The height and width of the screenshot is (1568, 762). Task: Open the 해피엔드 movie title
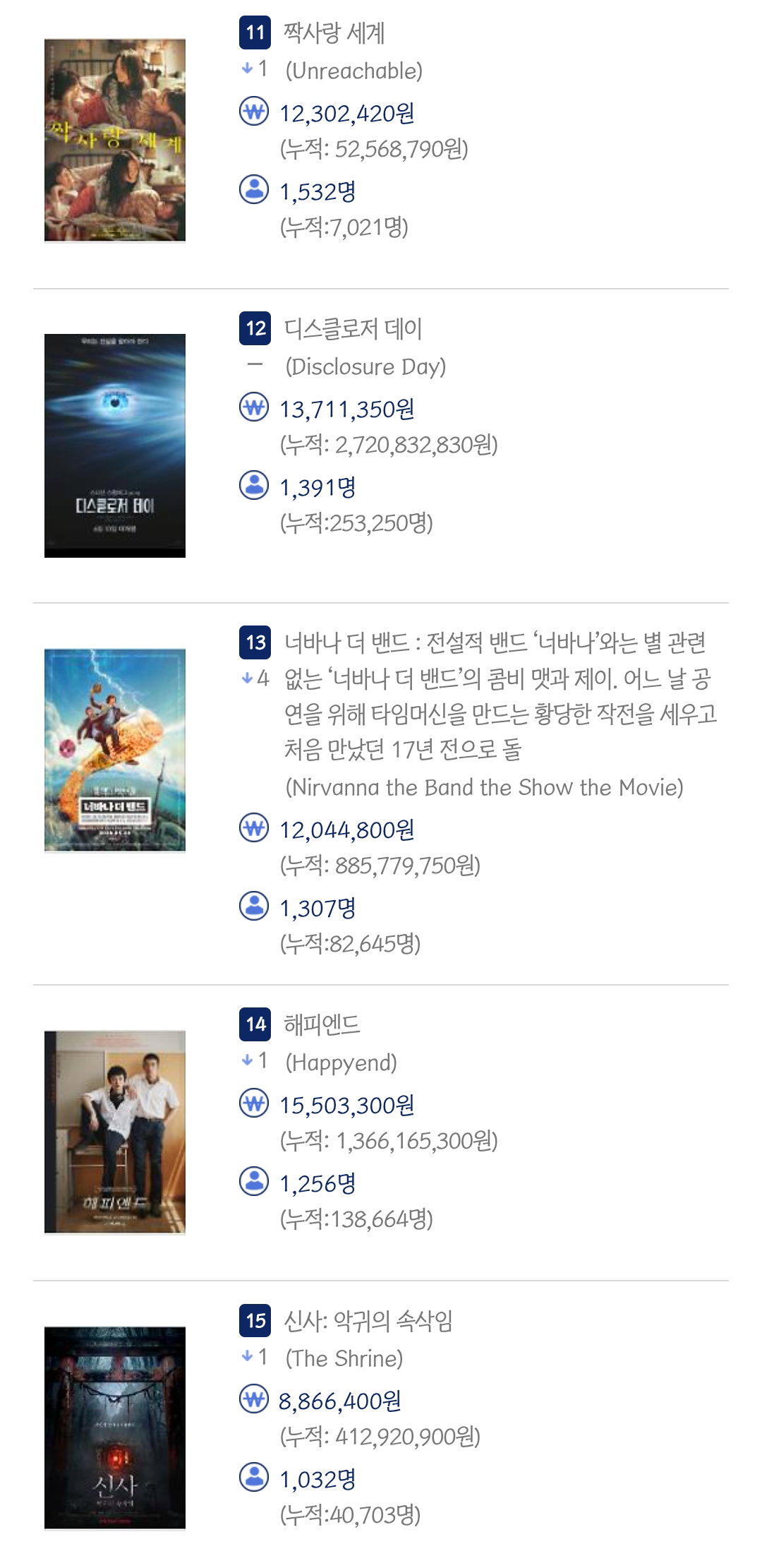322,1024
